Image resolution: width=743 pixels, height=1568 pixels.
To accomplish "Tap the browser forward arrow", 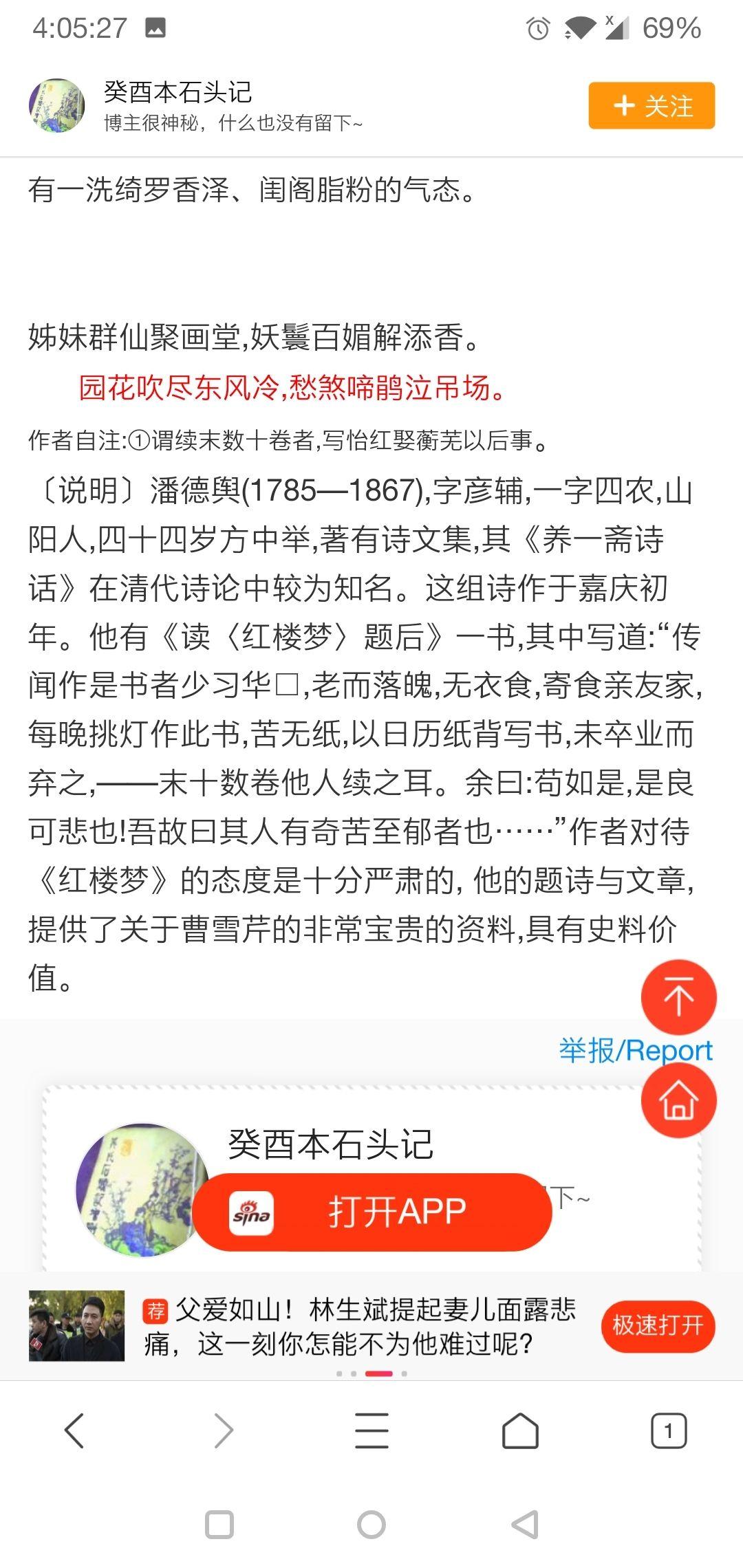I will (x=224, y=1431).
